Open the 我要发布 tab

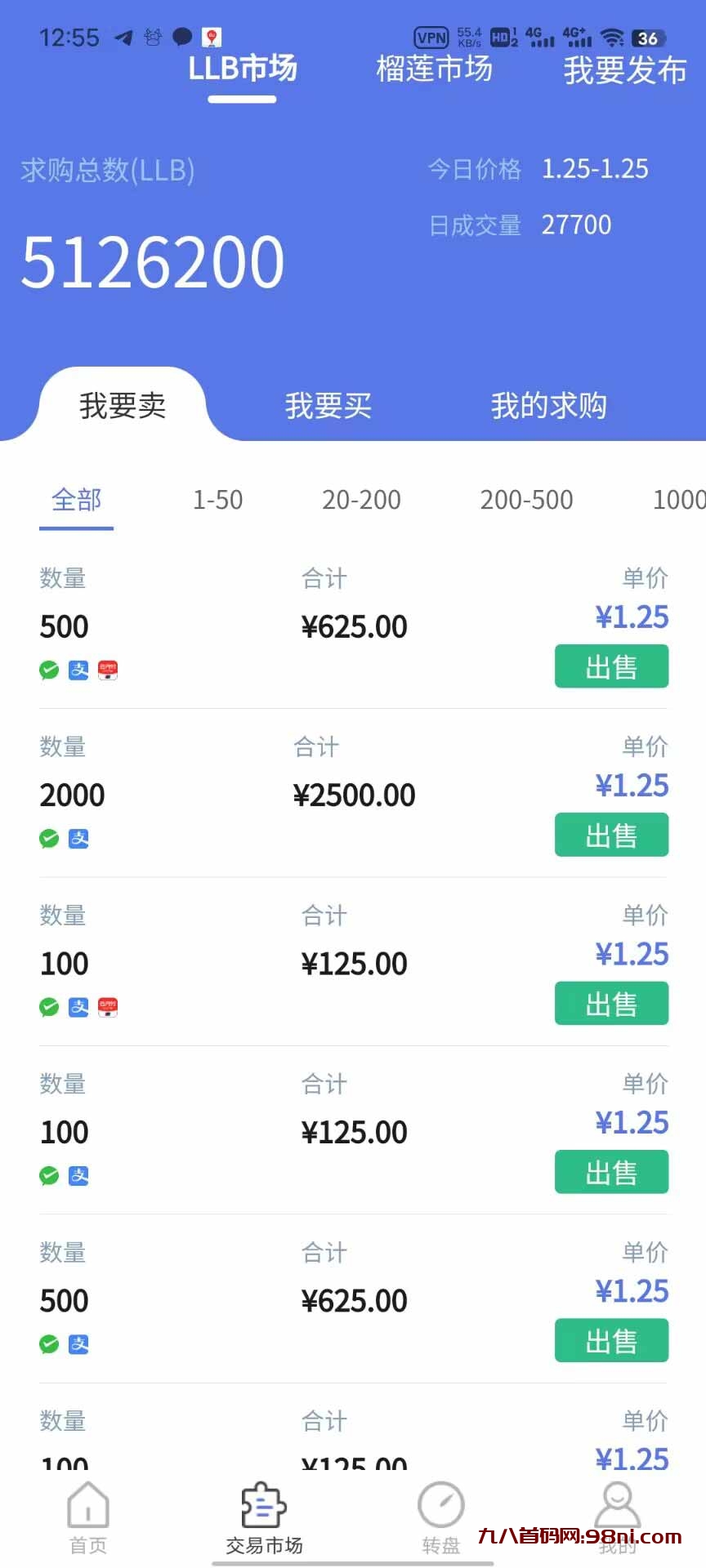click(x=624, y=70)
